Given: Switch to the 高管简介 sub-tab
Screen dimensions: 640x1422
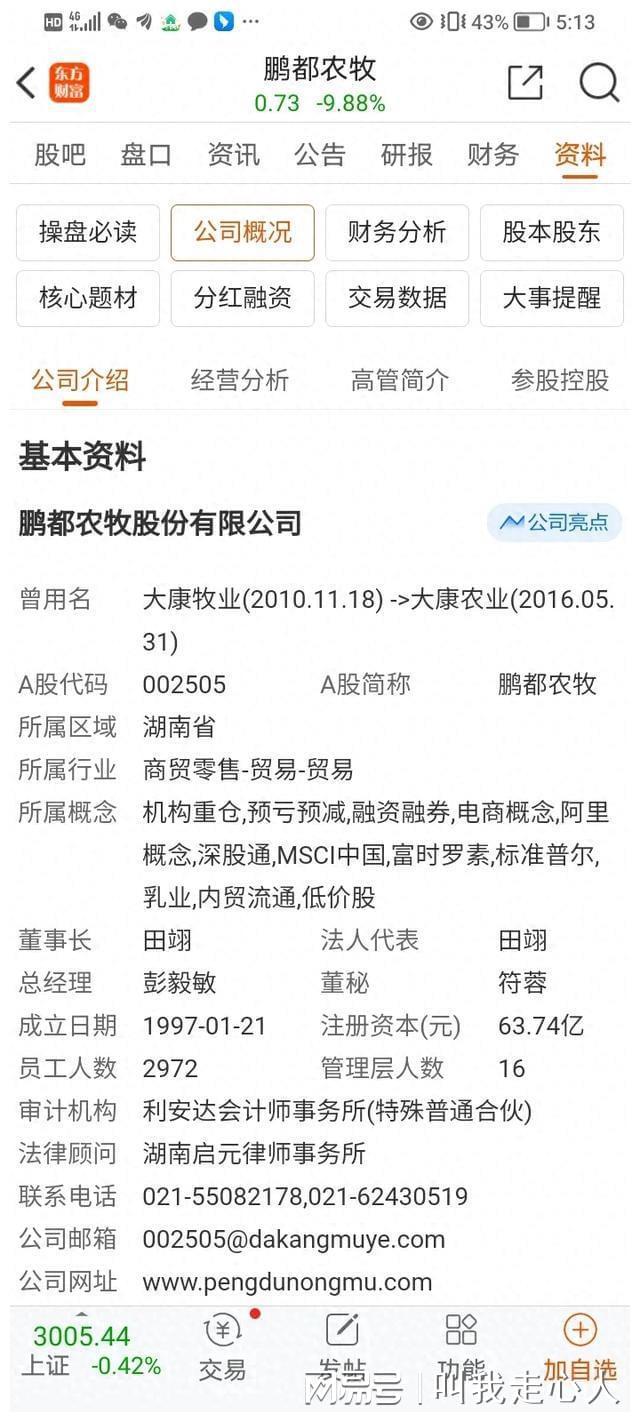Looking at the screenshot, I should click(x=400, y=380).
